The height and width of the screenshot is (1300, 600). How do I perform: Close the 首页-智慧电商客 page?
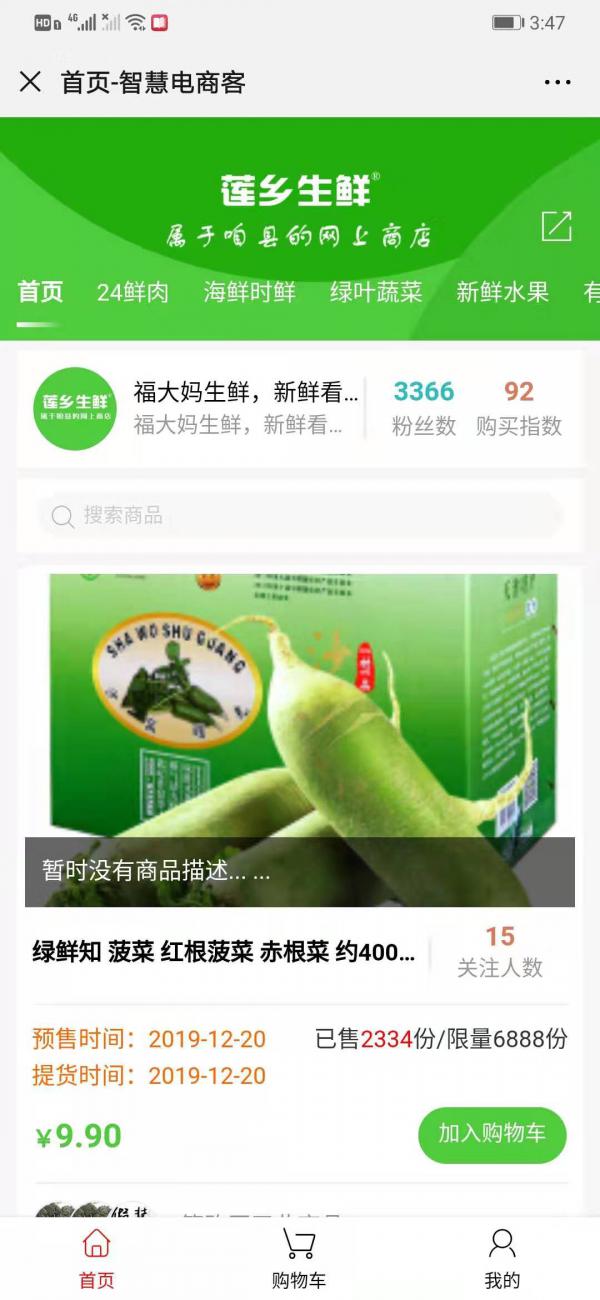coord(30,82)
